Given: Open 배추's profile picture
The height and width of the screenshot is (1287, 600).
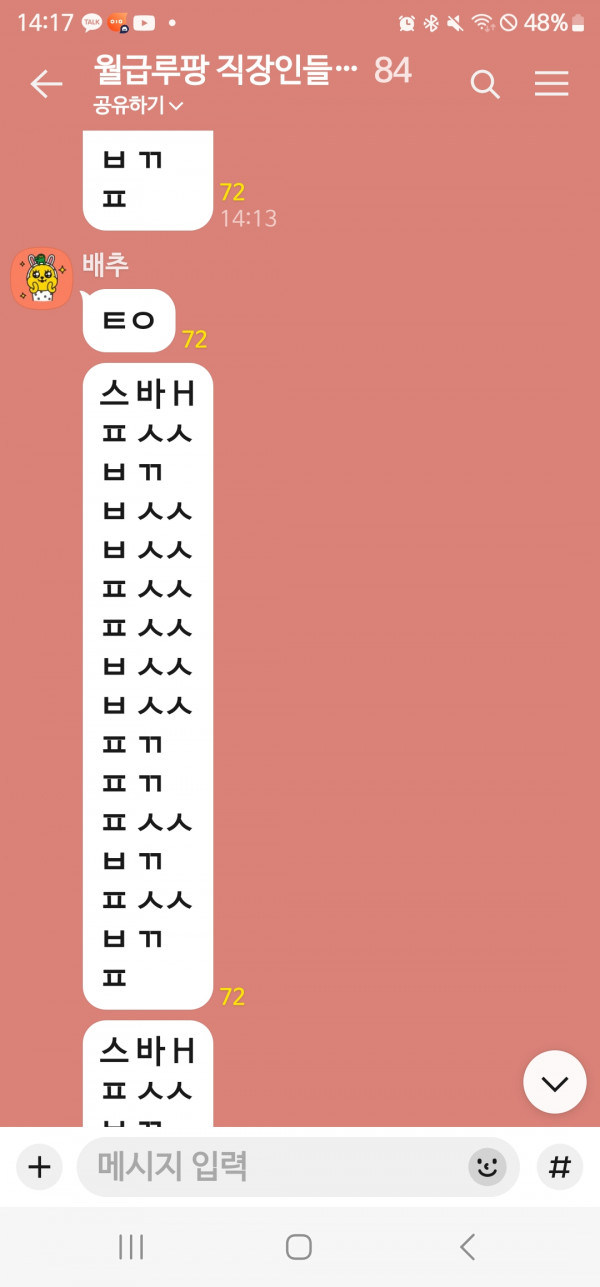Looking at the screenshot, I should tap(41, 279).
